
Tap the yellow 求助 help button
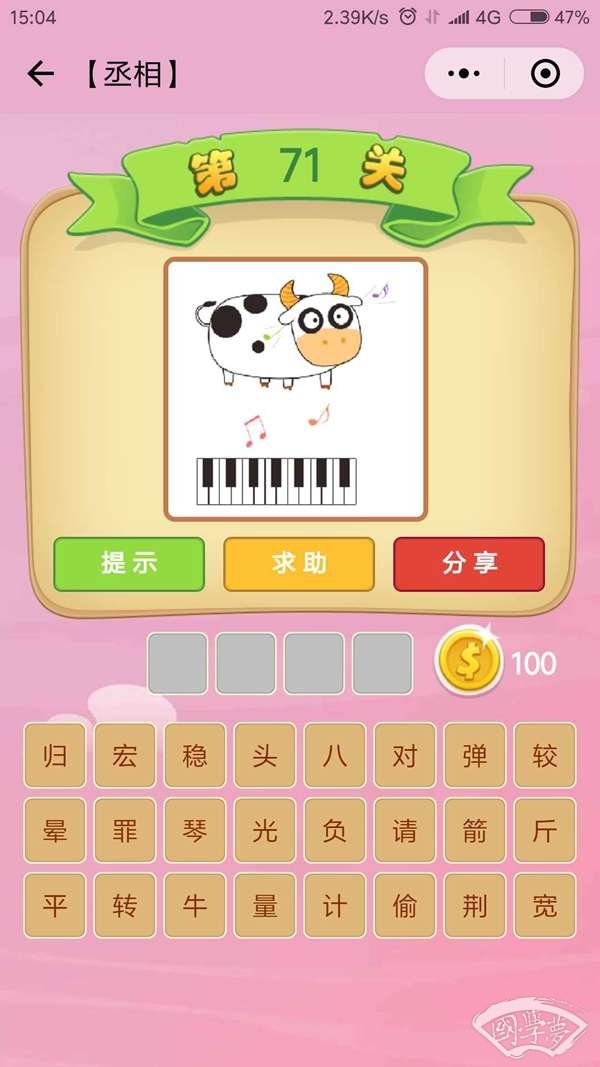[299, 564]
